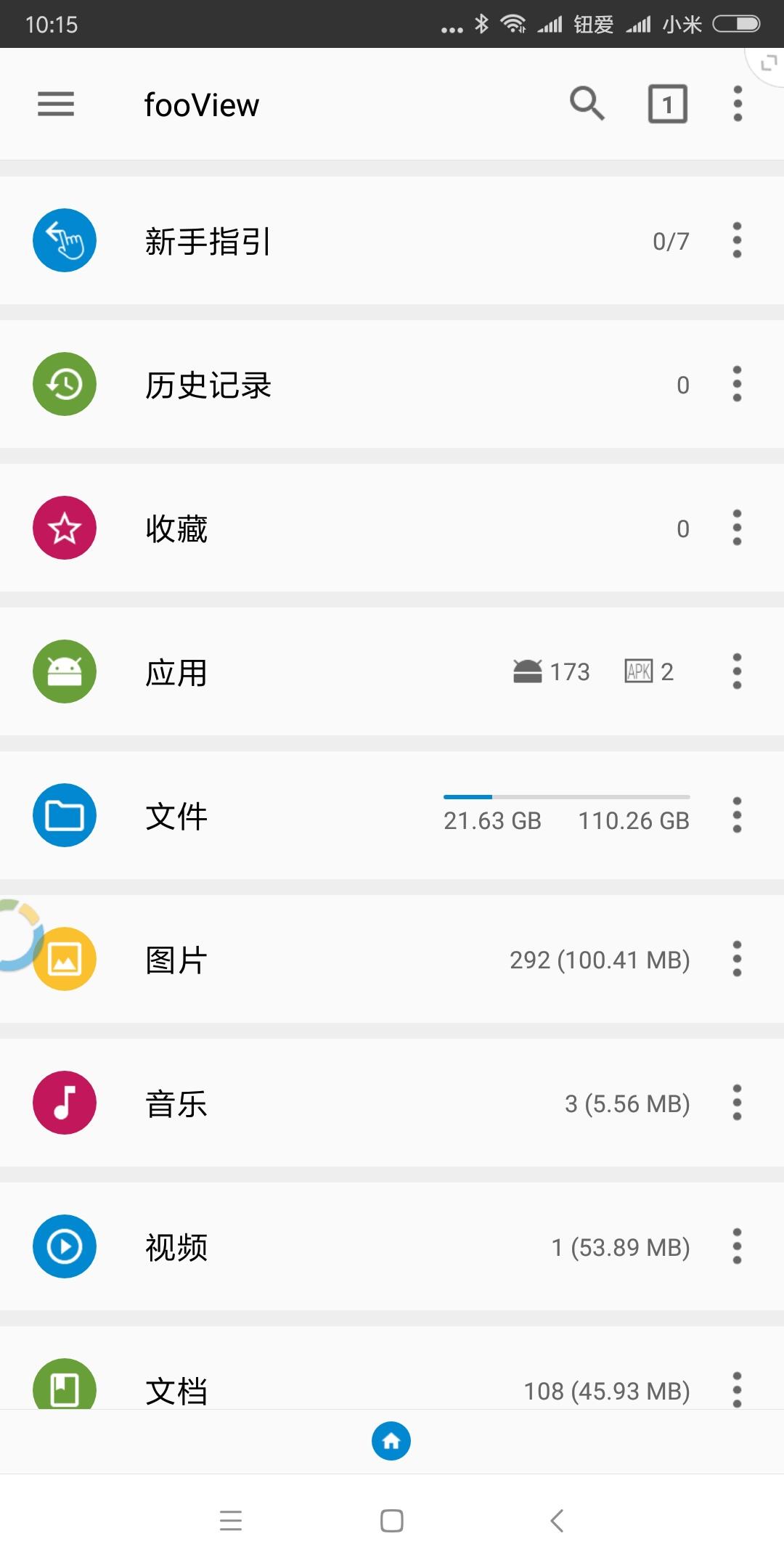Click the 收藏 favorites star icon

point(64,528)
